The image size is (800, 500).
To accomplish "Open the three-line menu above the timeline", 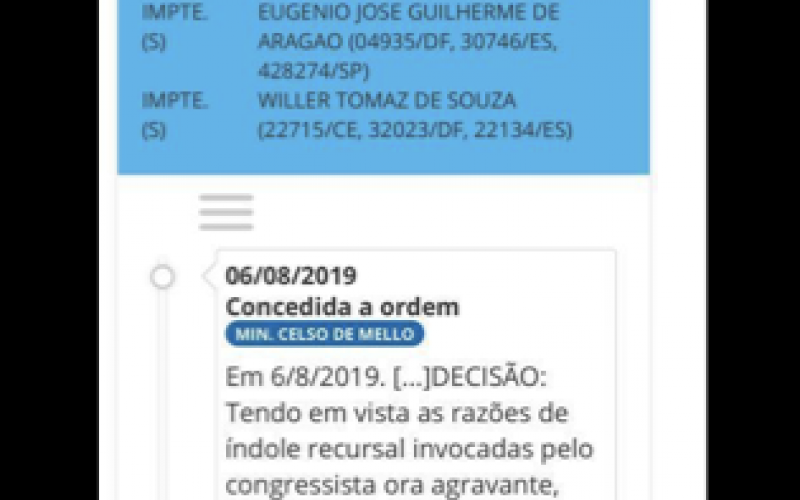I will tap(225, 212).
